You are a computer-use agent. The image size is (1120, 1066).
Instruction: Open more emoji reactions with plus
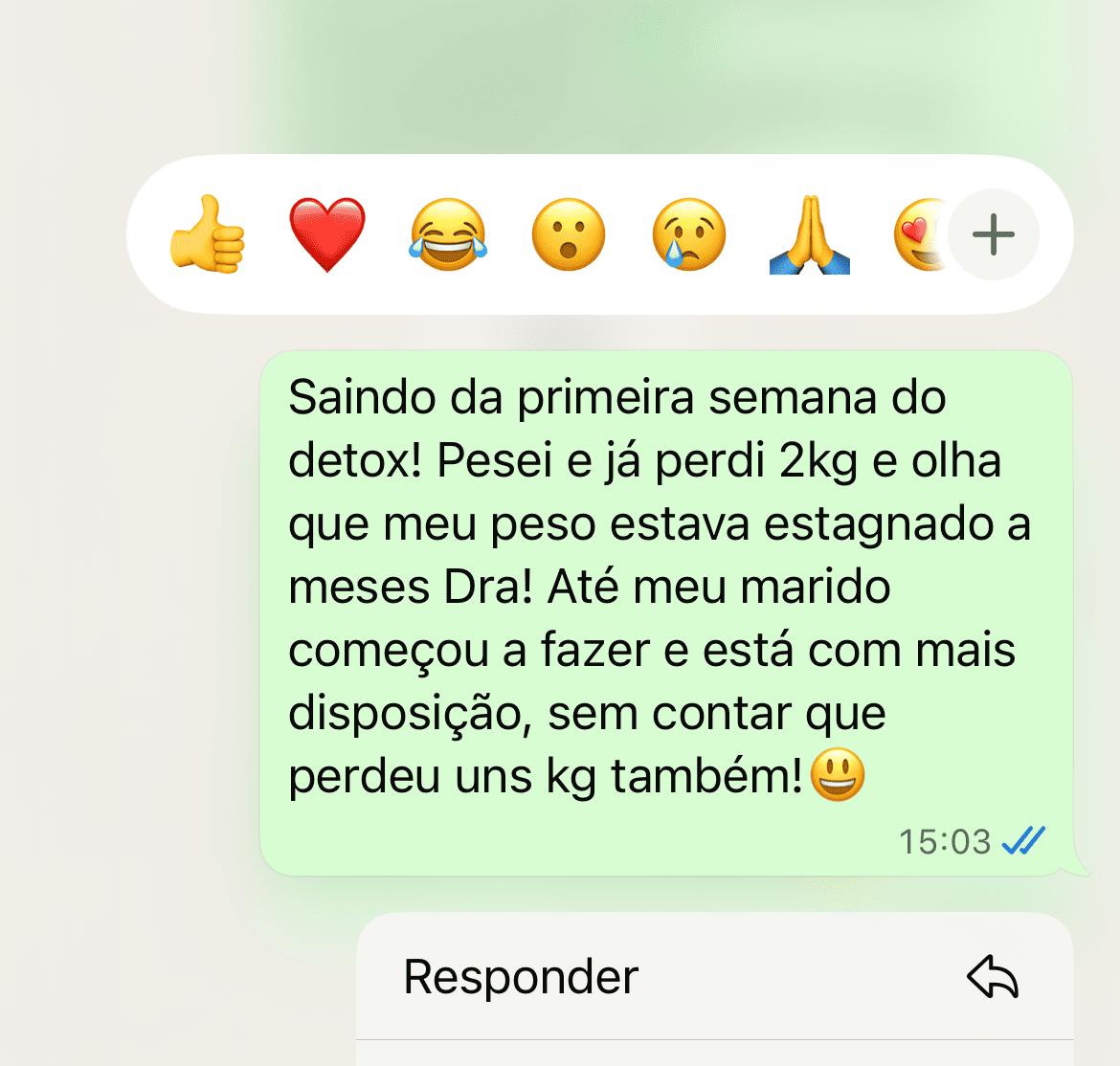click(993, 234)
